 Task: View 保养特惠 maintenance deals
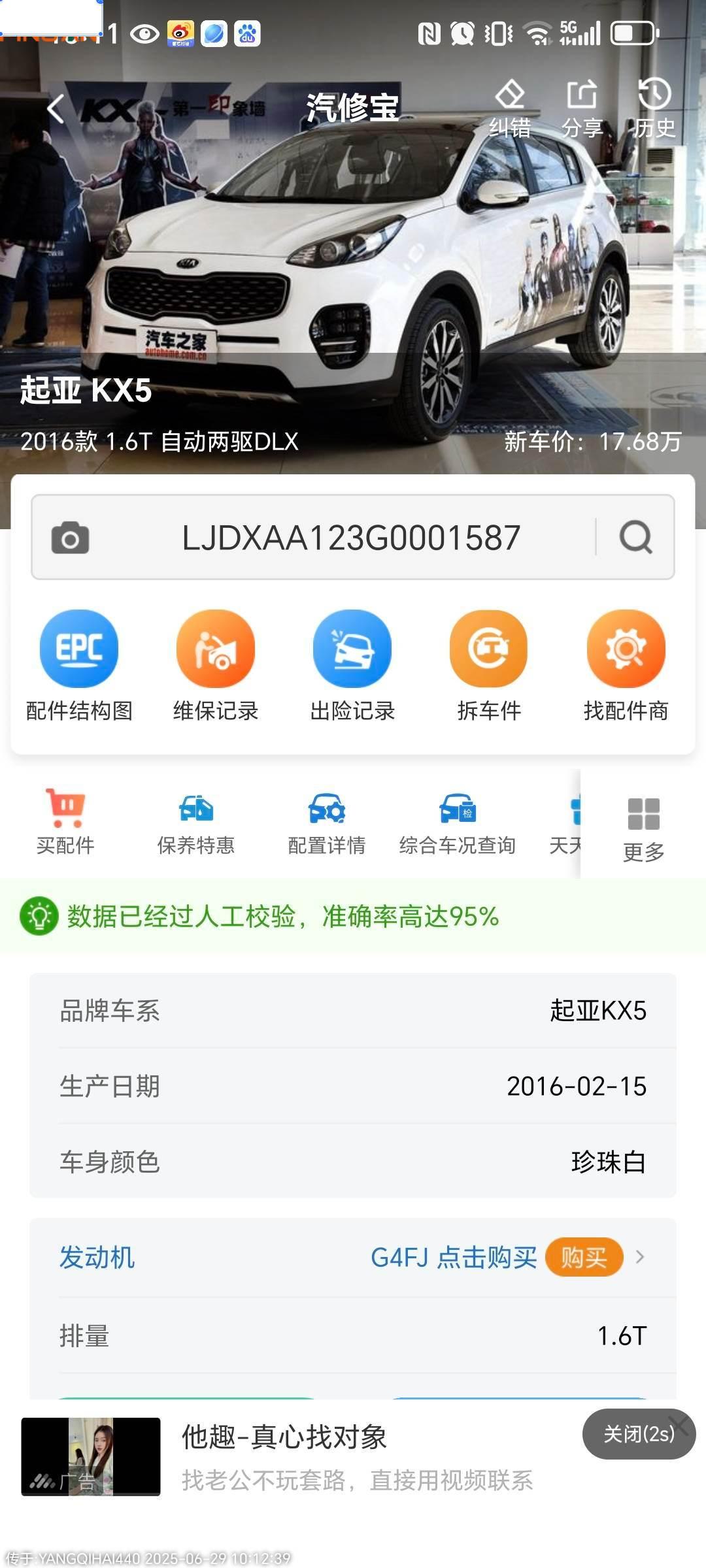[x=196, y=823]
